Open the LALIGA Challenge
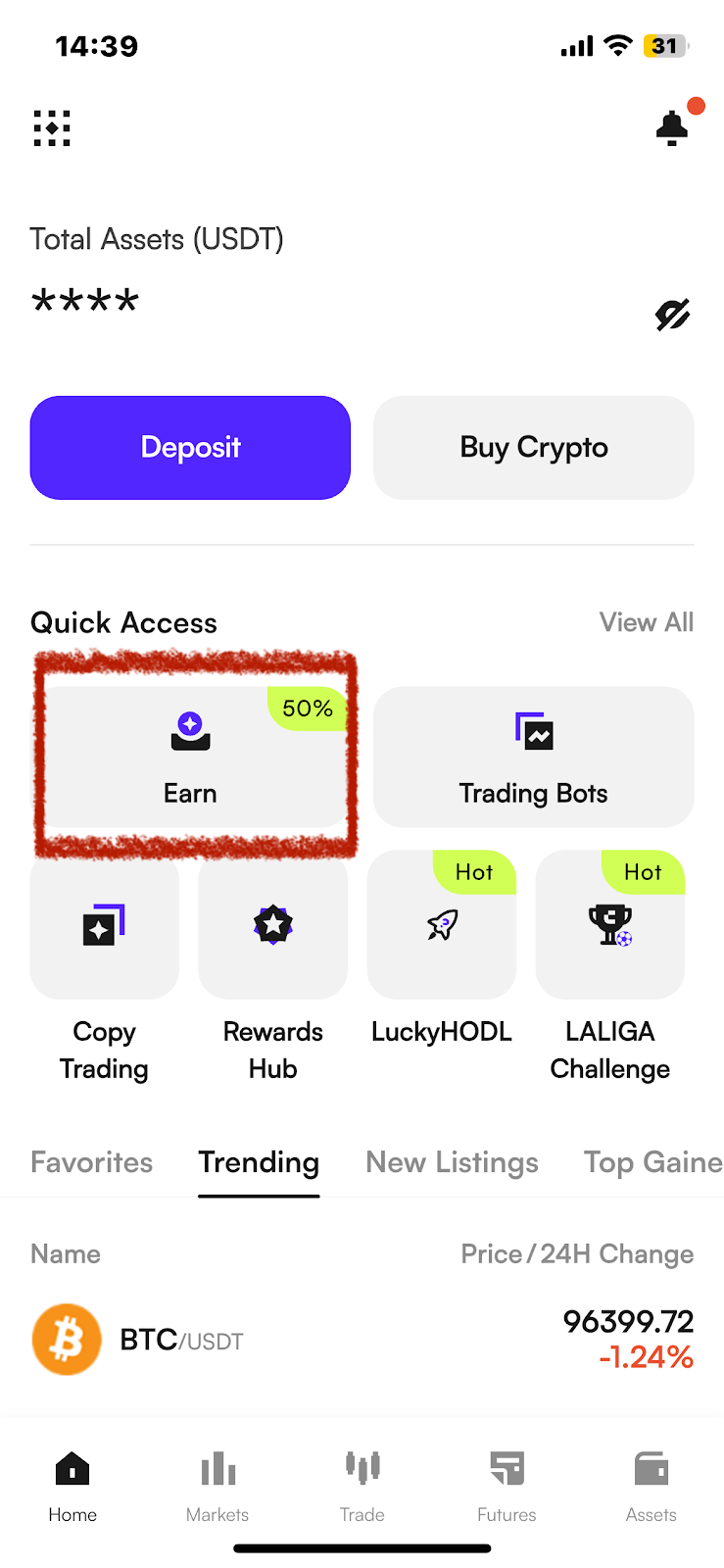 coord(610,925)
